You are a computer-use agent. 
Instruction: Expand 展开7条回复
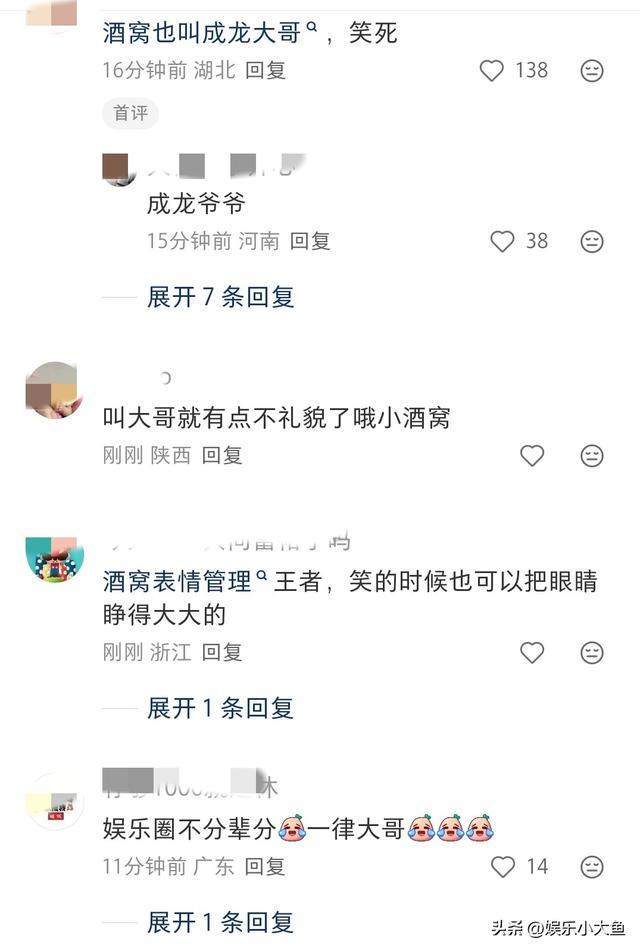(220, 296)
